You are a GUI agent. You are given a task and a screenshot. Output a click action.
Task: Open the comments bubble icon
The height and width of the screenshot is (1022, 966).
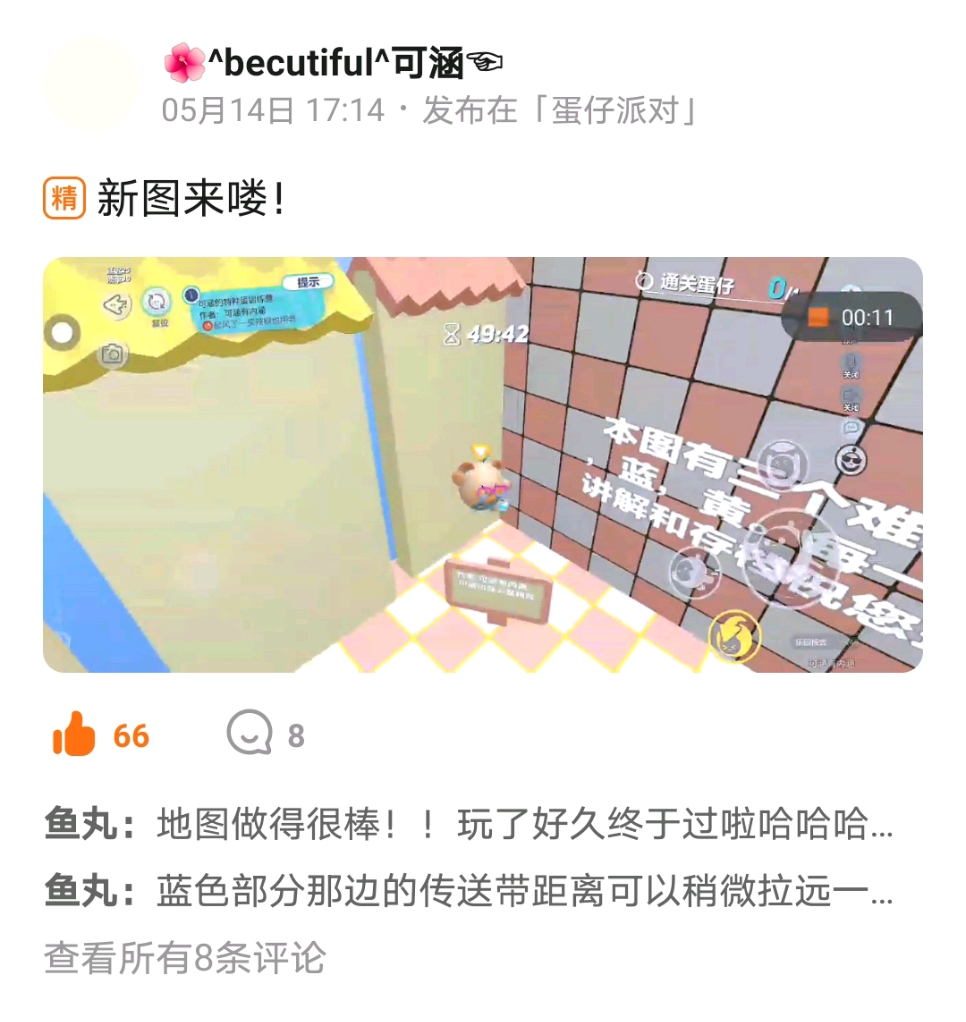(249, 735)
